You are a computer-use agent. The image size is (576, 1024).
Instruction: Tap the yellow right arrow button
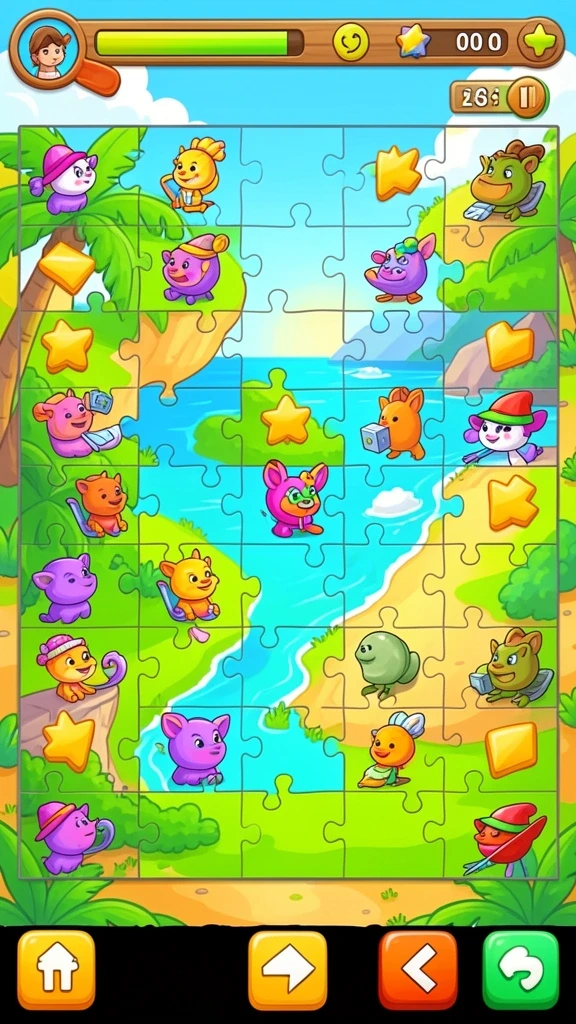(287, 970)
